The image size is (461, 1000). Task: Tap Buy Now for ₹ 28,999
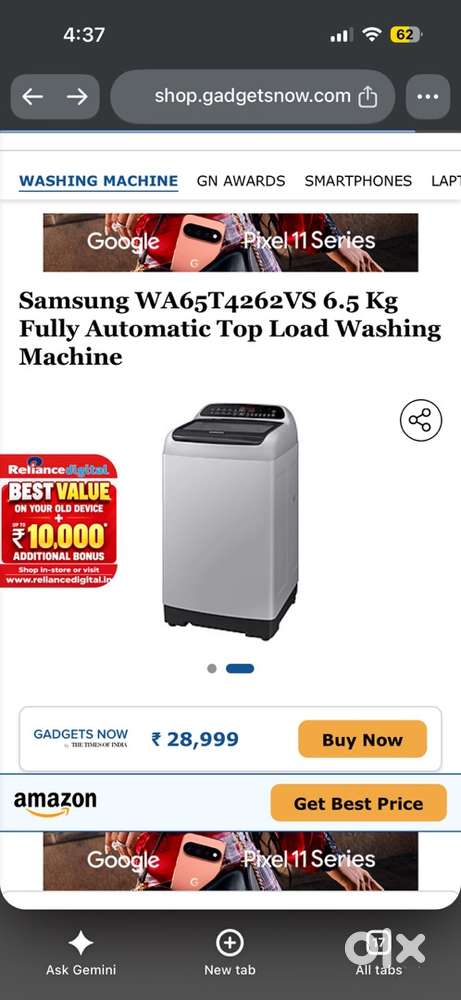click(362, 739)
